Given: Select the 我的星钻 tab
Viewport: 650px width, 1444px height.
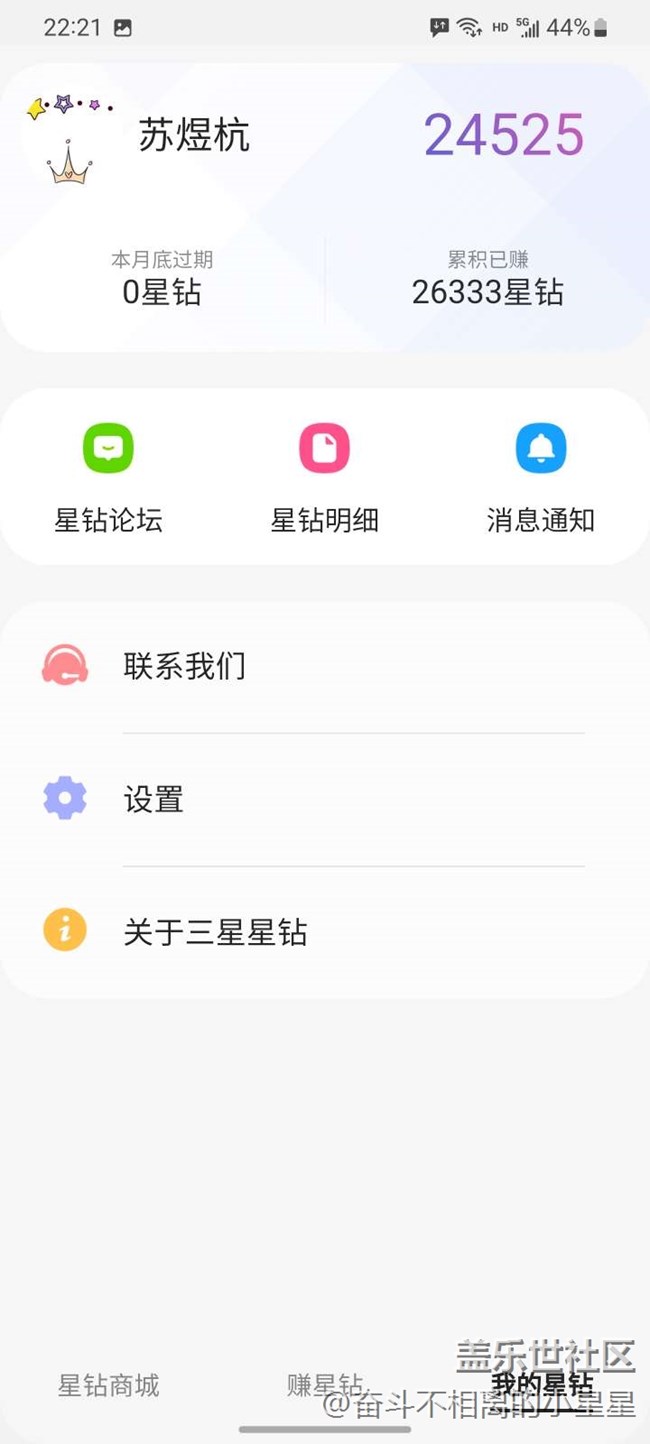Looking at the screenshot, I should 541,1385.
